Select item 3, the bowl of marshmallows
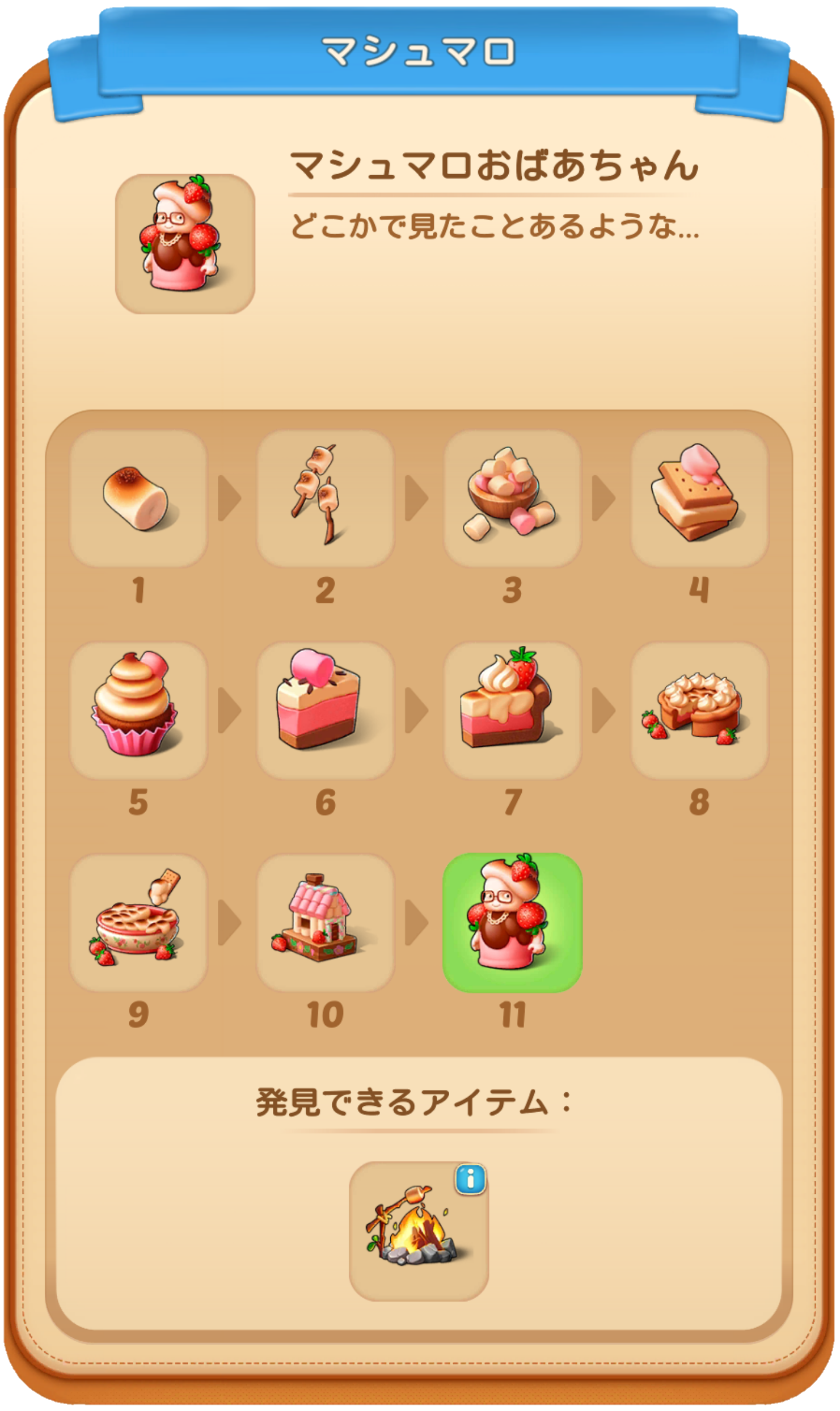This screenshot has width=840, height=1411. coord(512,498)
